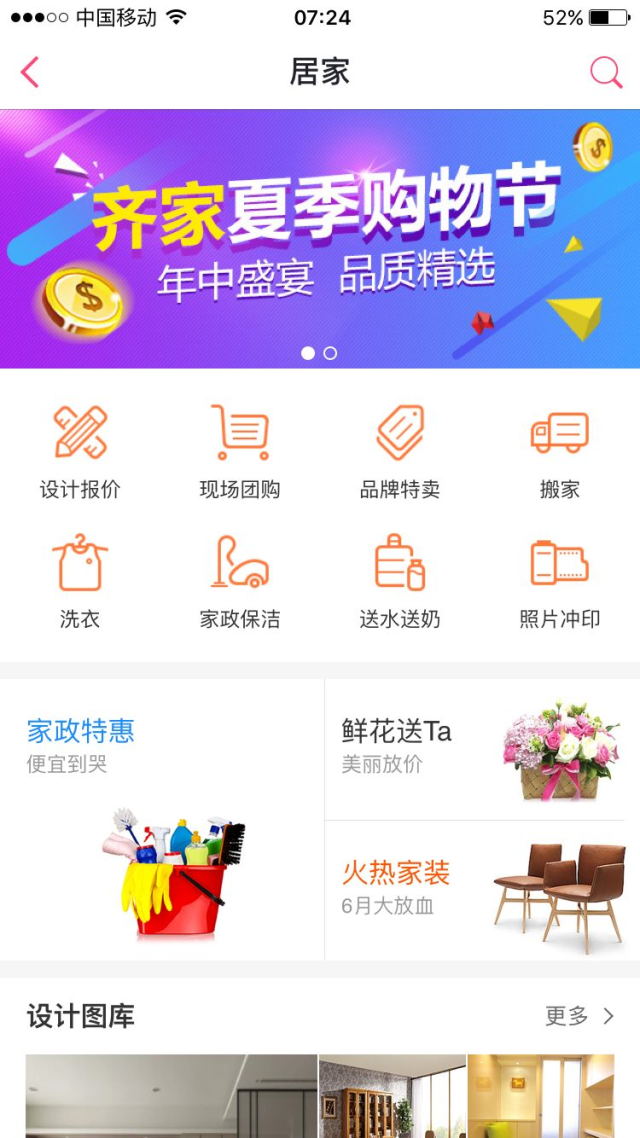Screen dimensions: 640x1138
Task: Open the 家政特惠 promotion card
Action: (x=162, y=820)
